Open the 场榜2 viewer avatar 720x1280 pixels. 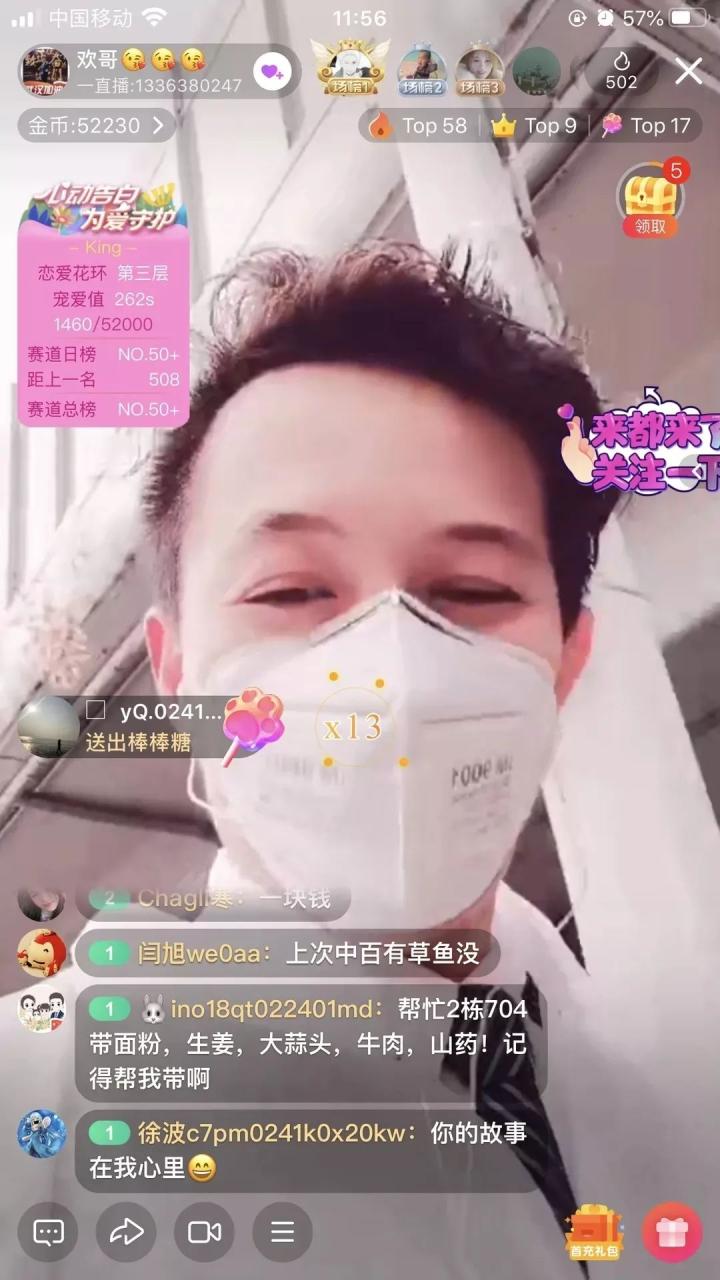coord(422,71)
